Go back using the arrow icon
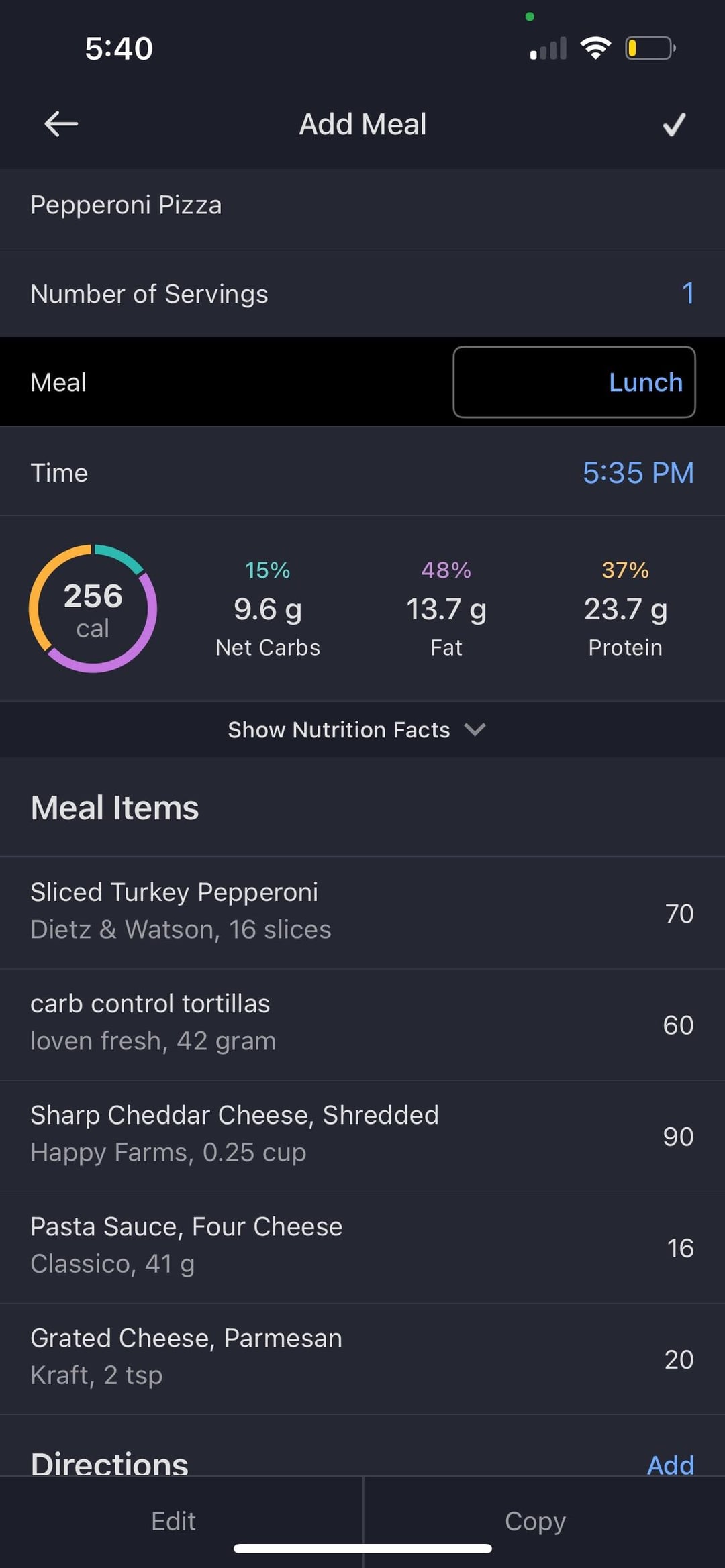 point(61,124)
